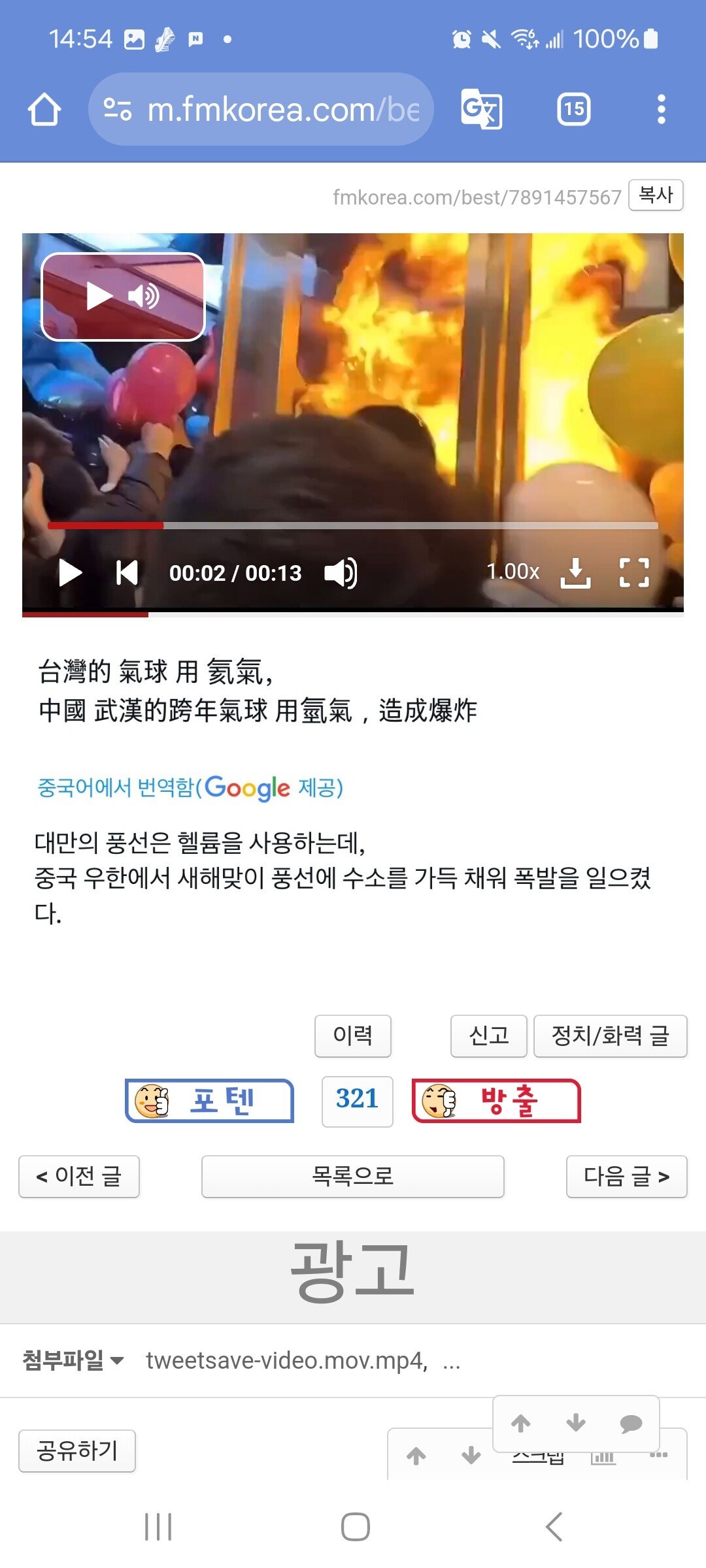Image resolution: width=706 pixels, height=1568 pixels.
Task: Open the browser overflow menu
Action: (x=661, y=109)
